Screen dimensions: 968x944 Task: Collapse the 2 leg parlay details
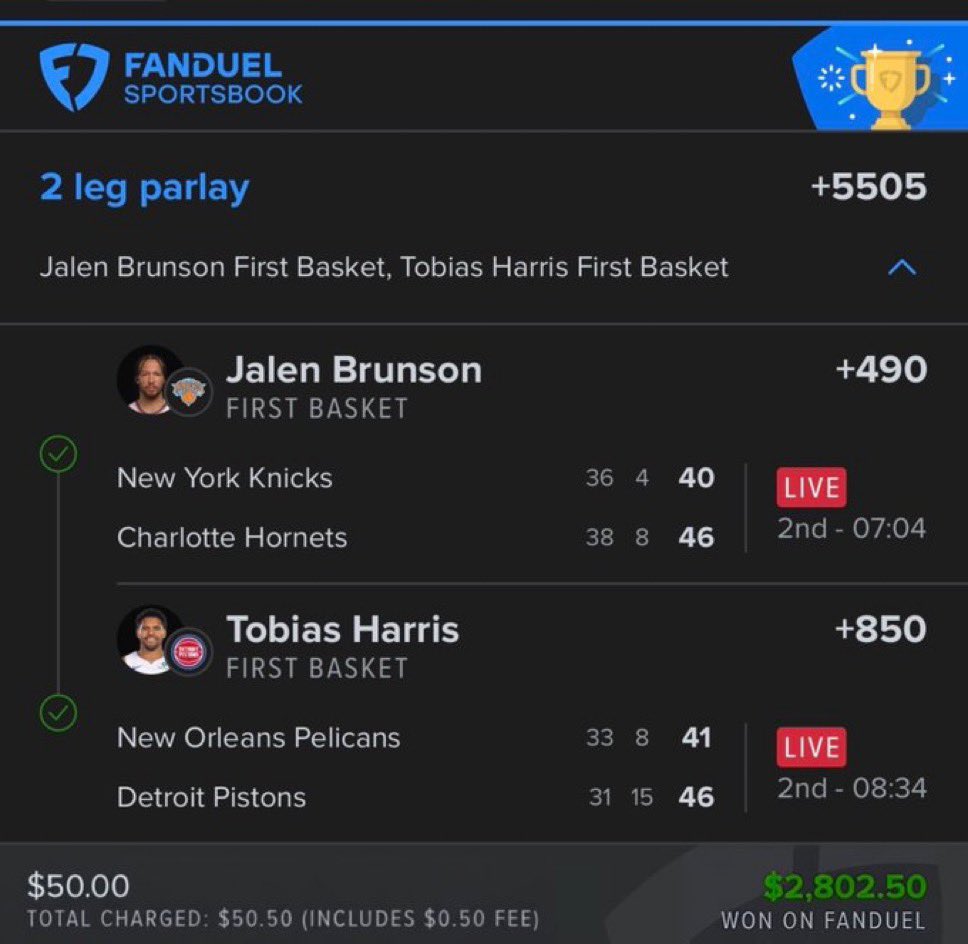click(901, 268)
